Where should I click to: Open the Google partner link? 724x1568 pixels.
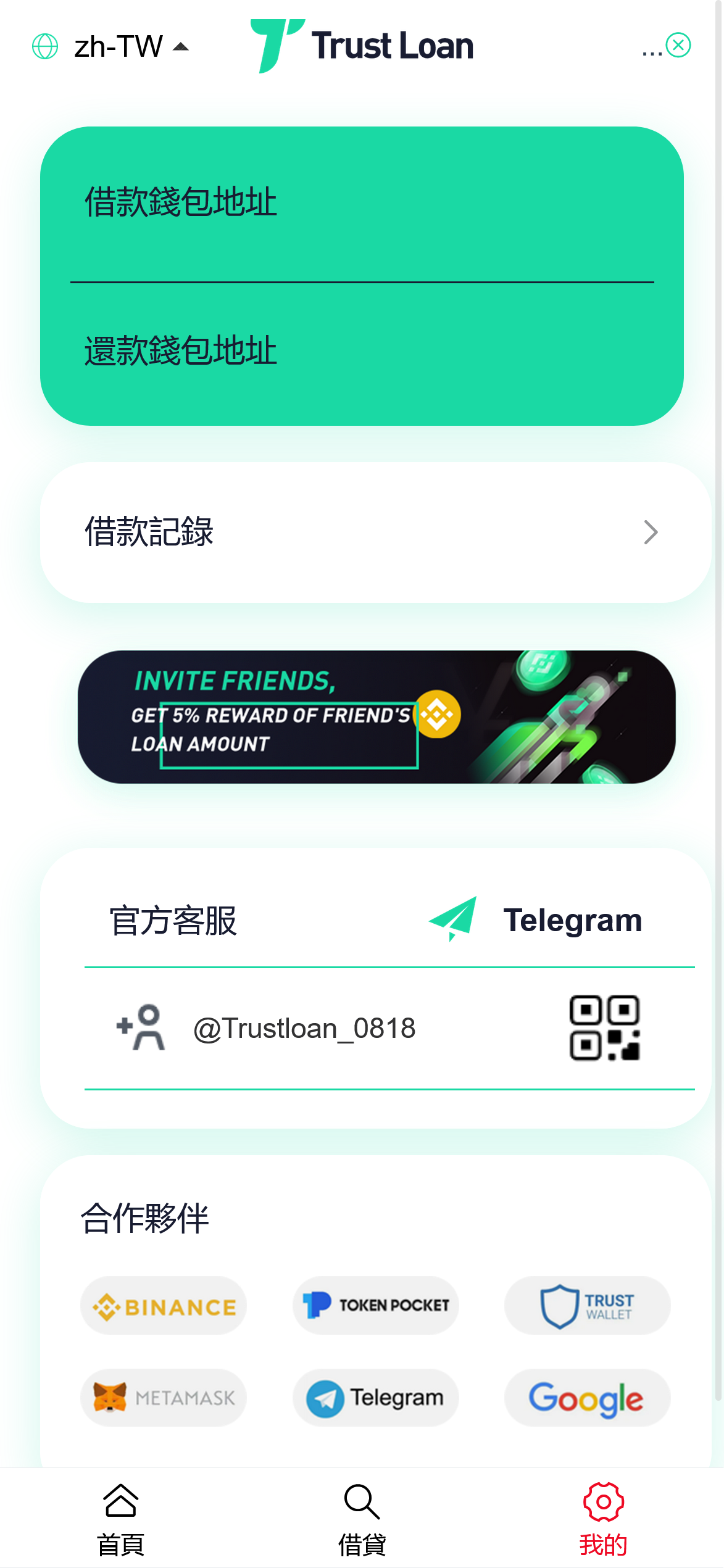coord(587,1398)
